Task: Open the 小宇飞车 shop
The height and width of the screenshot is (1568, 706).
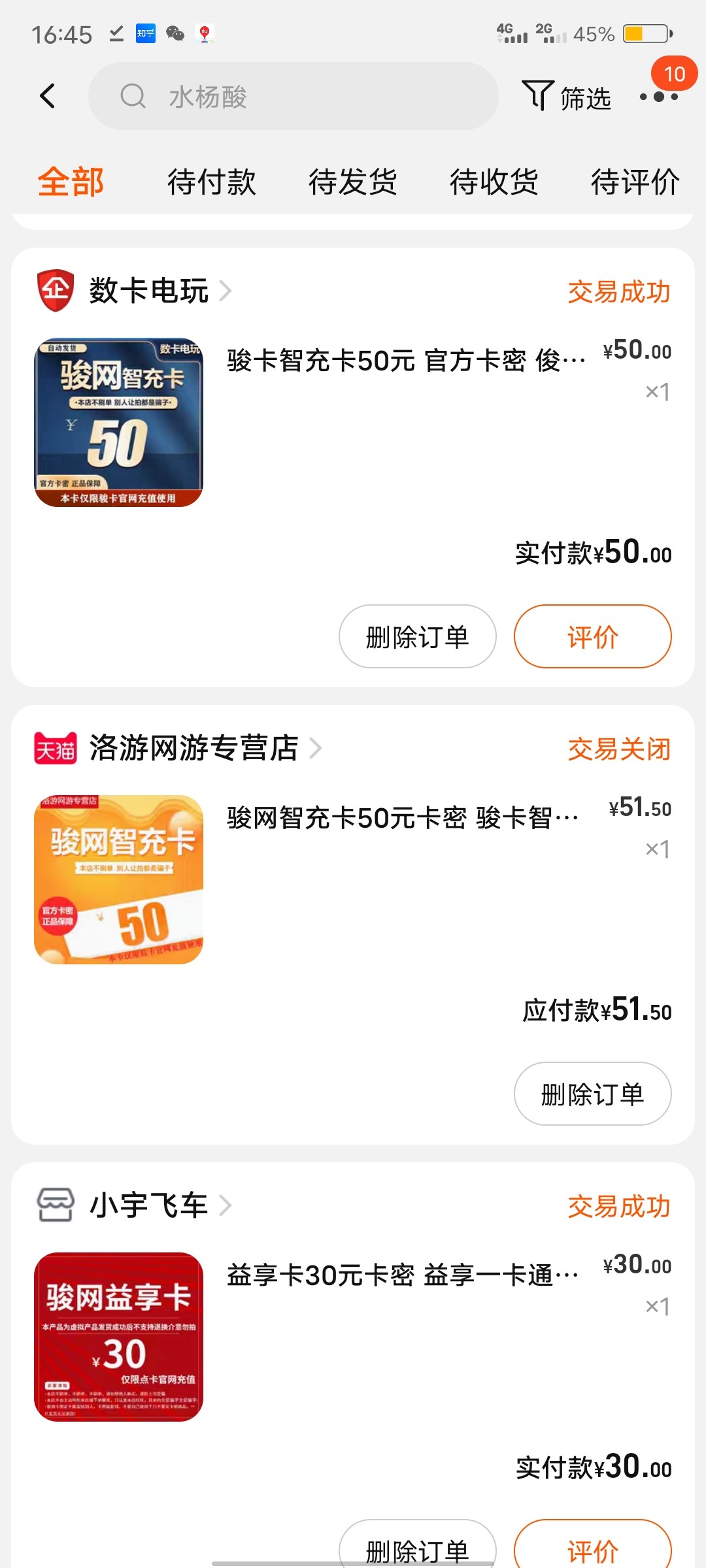Action: click(149, 1205)
